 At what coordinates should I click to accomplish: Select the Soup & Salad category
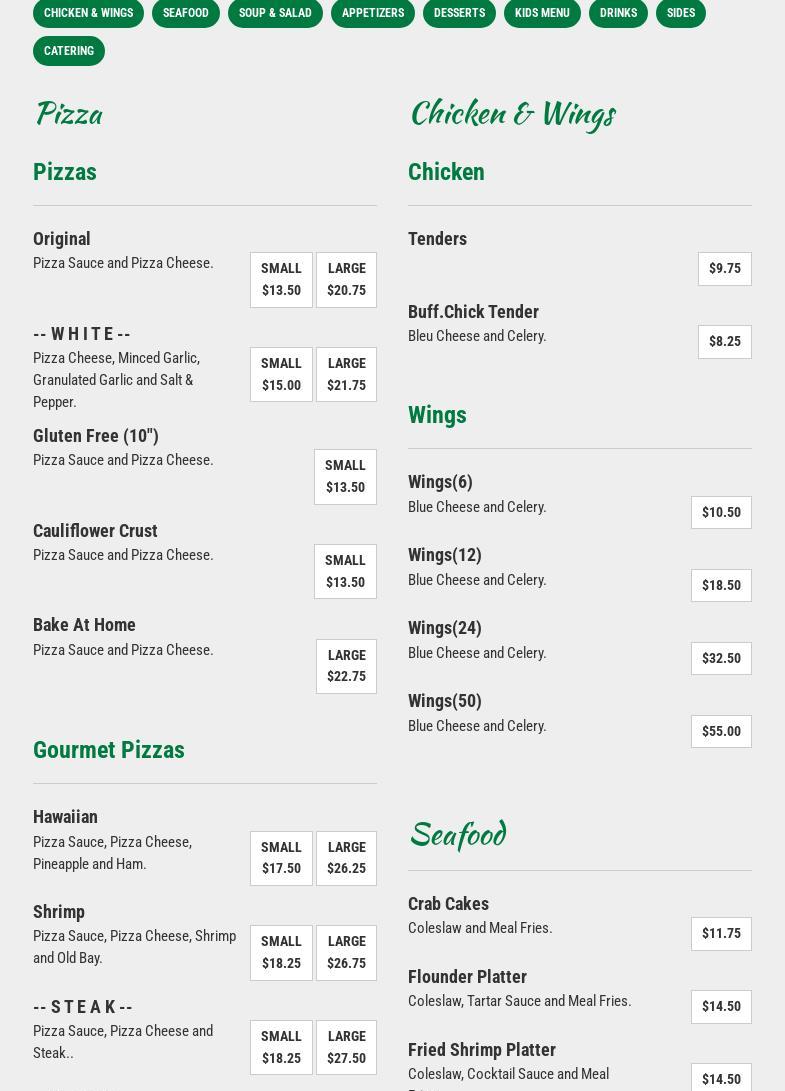[x=275, y=13]
